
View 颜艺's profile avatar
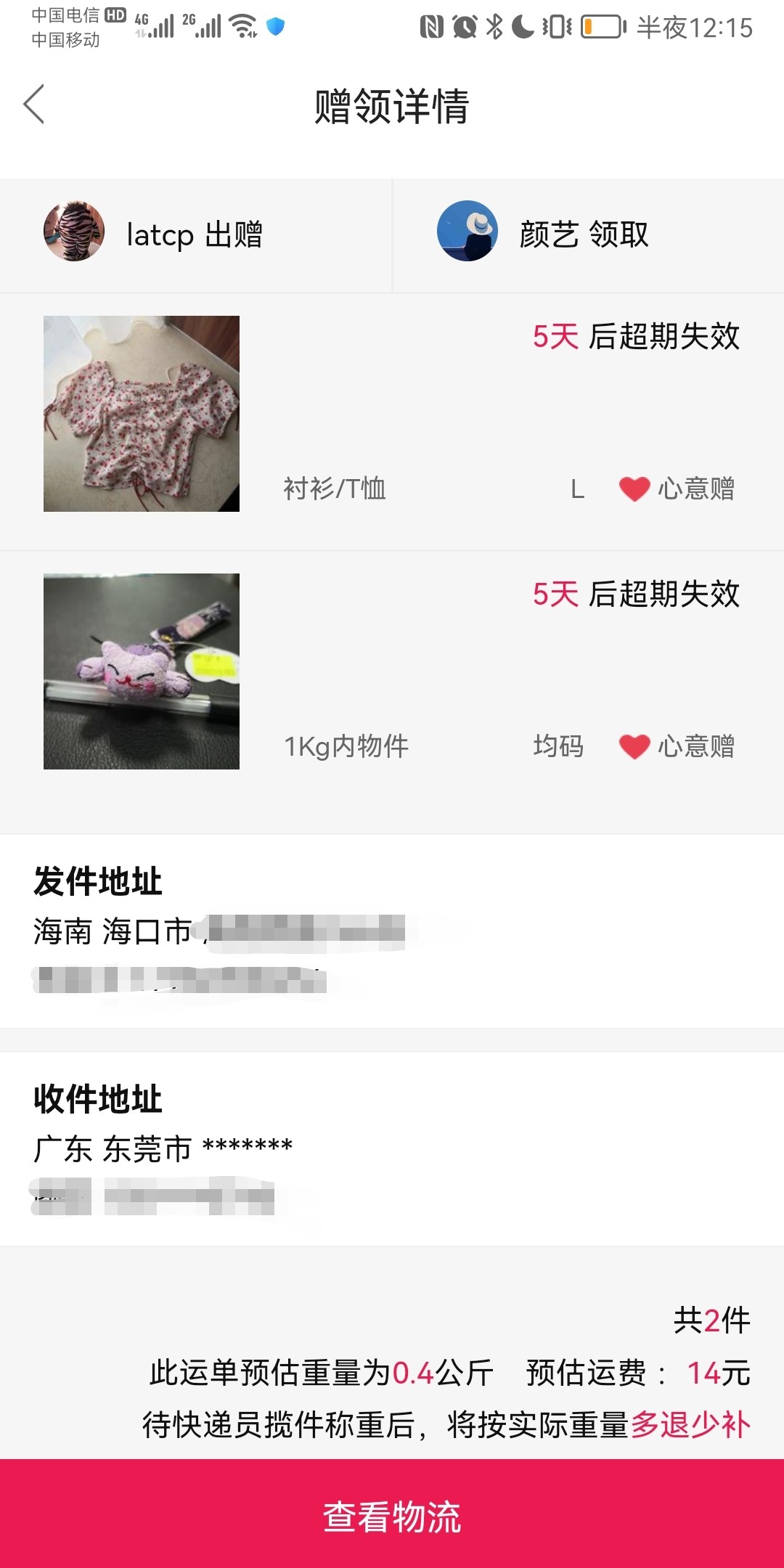467,232
